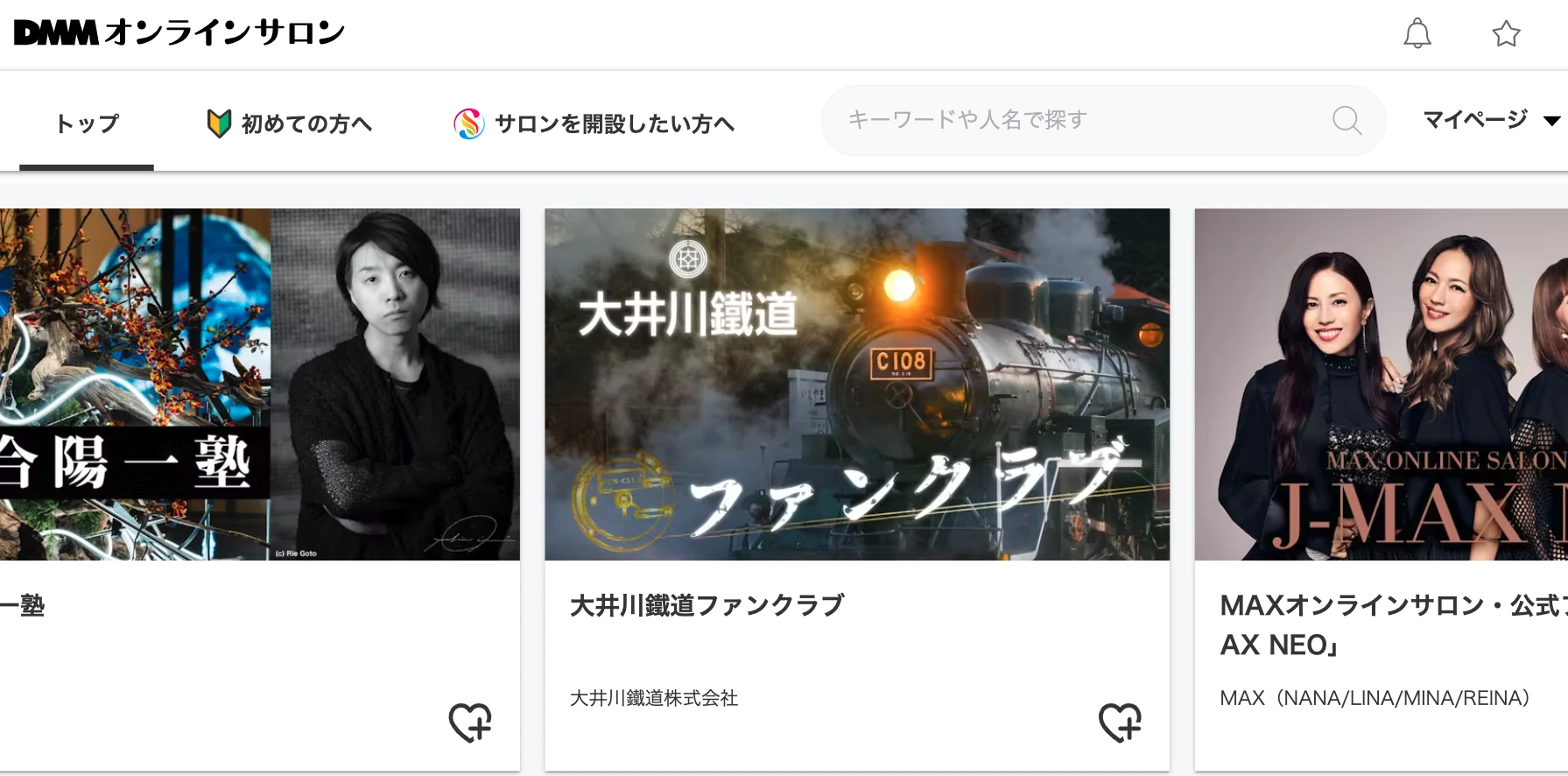Expand the マイページ dropdown

(x=1491, y=120)
